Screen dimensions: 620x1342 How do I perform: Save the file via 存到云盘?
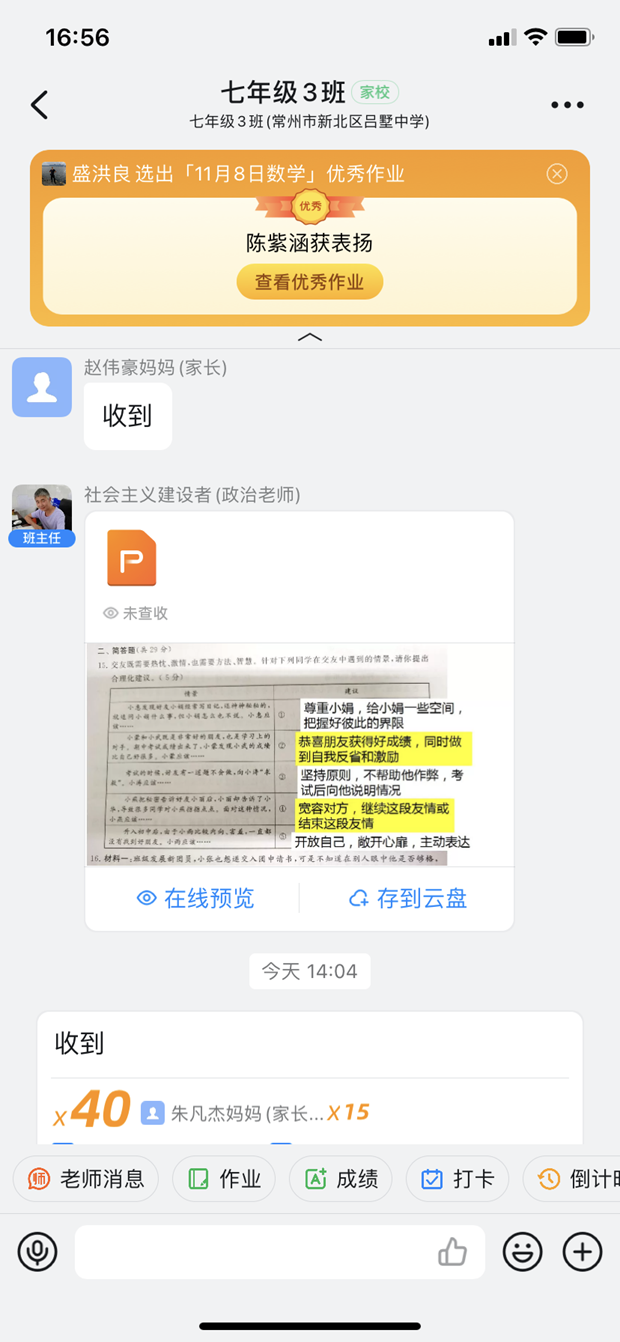(408, 898)
